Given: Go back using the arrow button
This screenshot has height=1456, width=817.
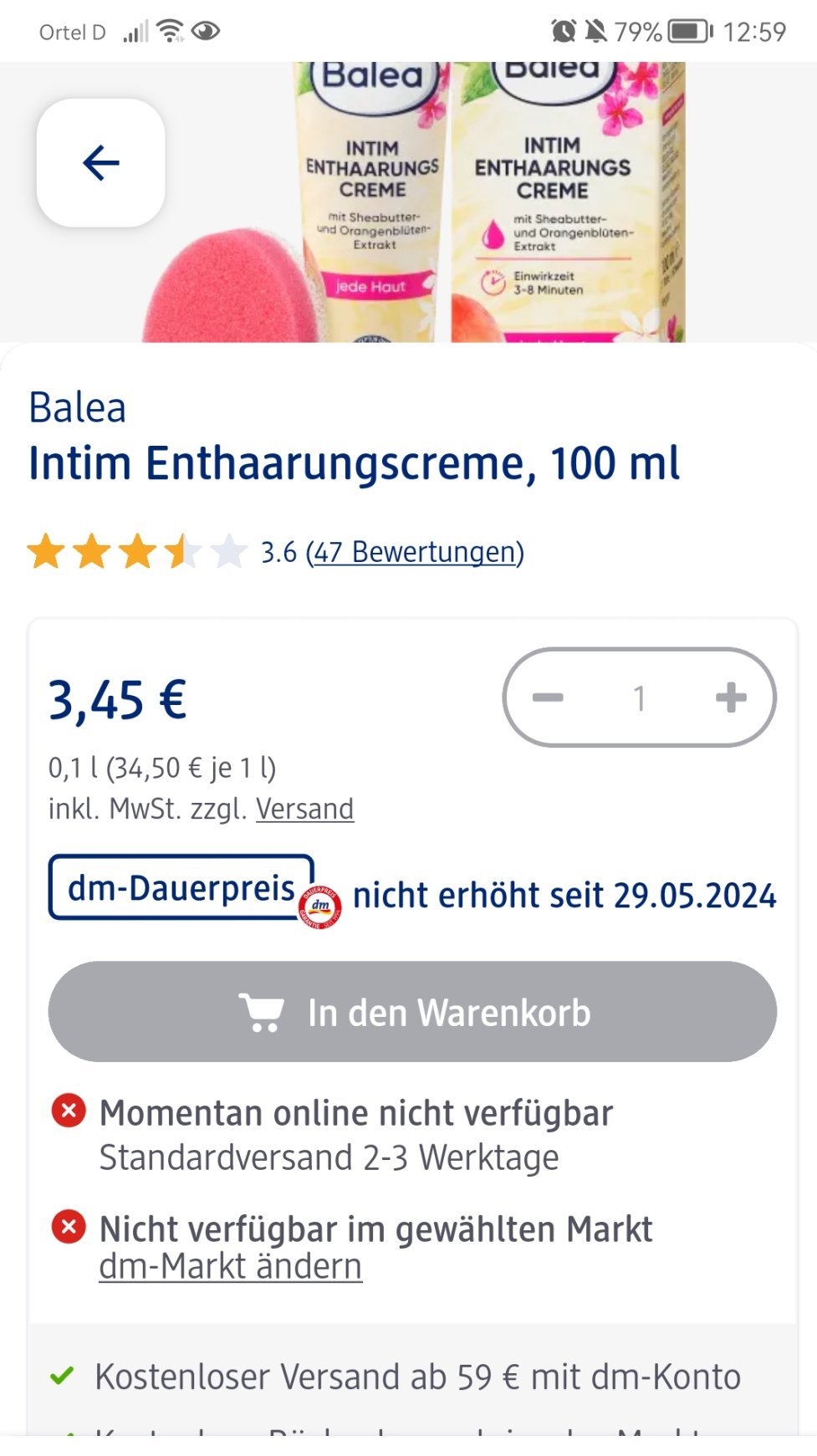Looking at the screenshot, I should point(100,162).
